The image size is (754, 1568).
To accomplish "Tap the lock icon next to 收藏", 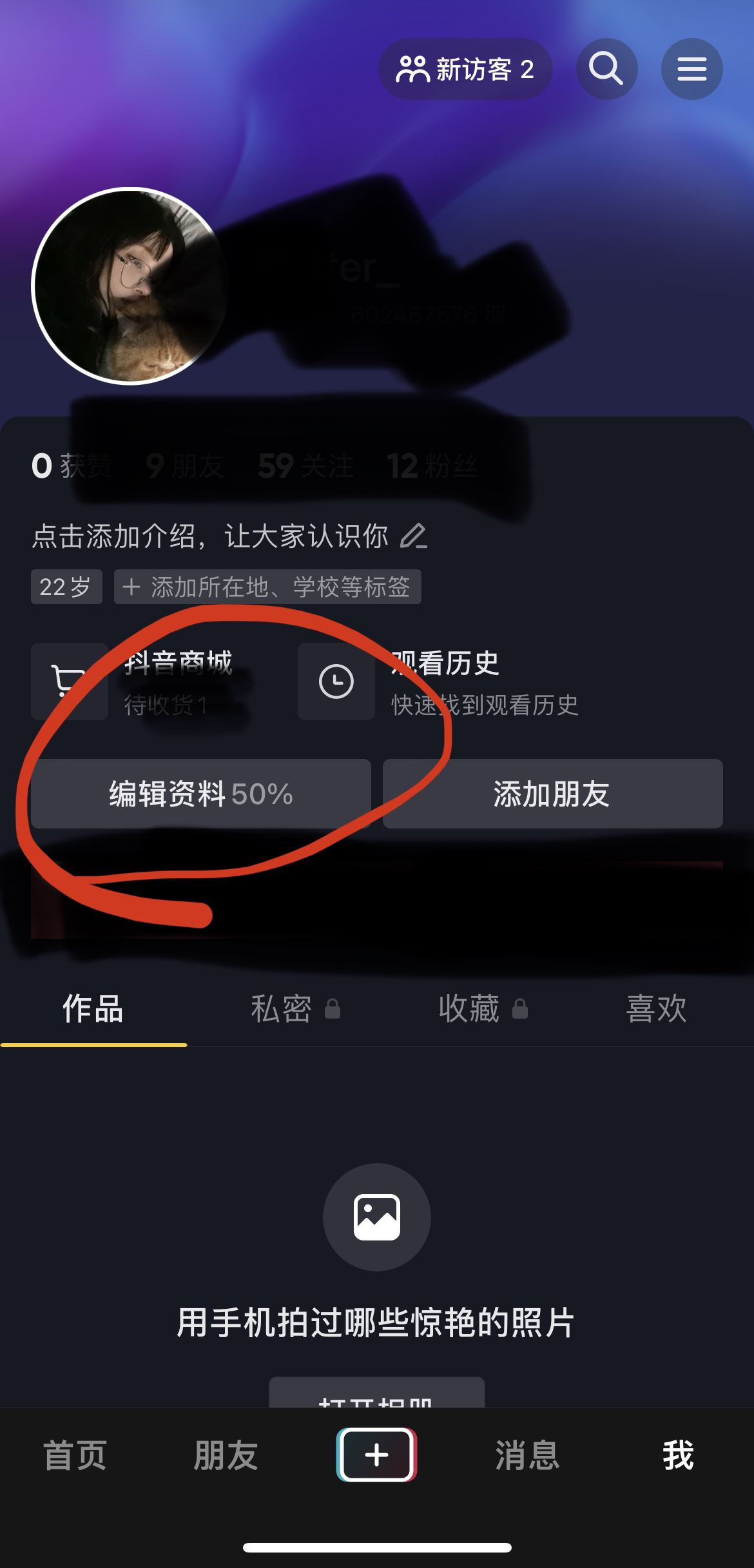I will [x=519, y=1010].
